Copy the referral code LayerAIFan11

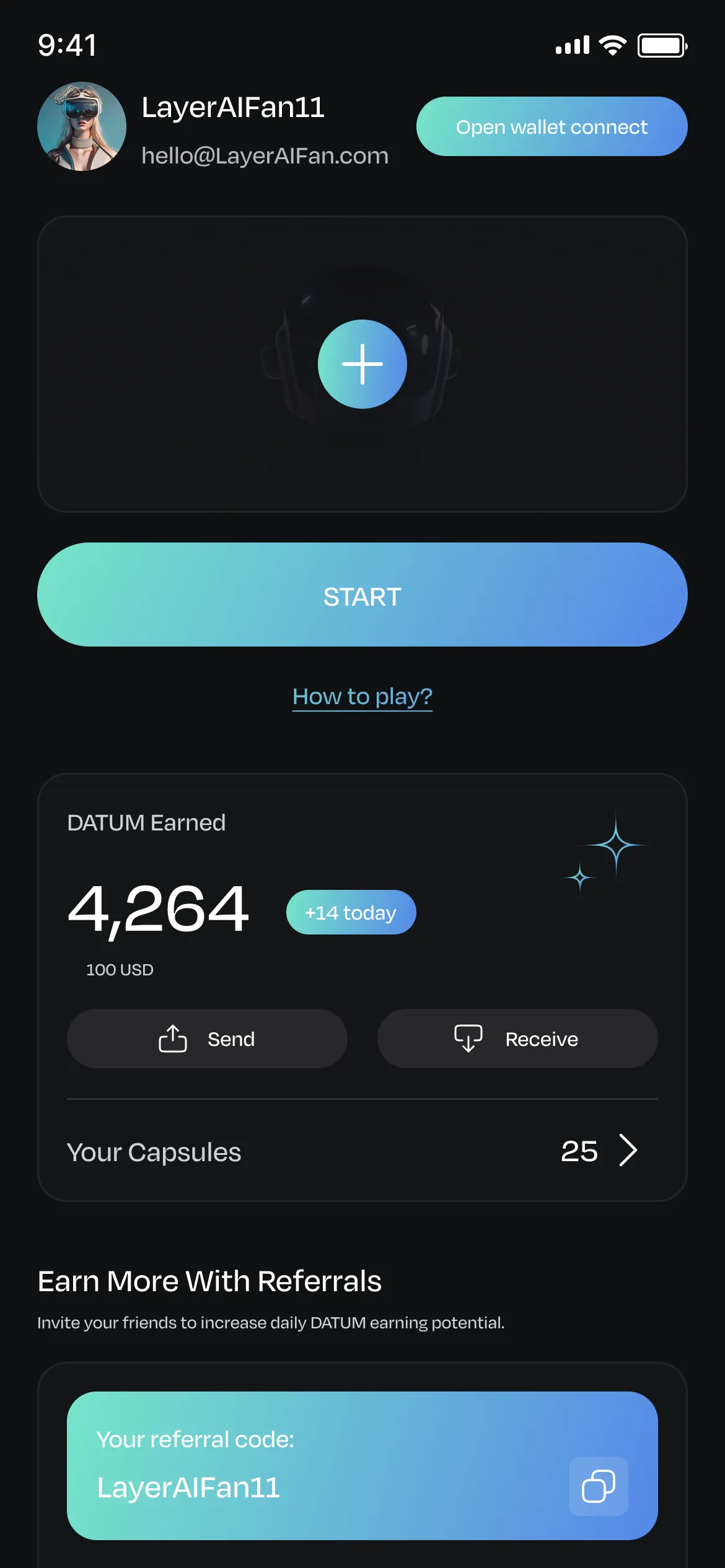(598, 1486)
